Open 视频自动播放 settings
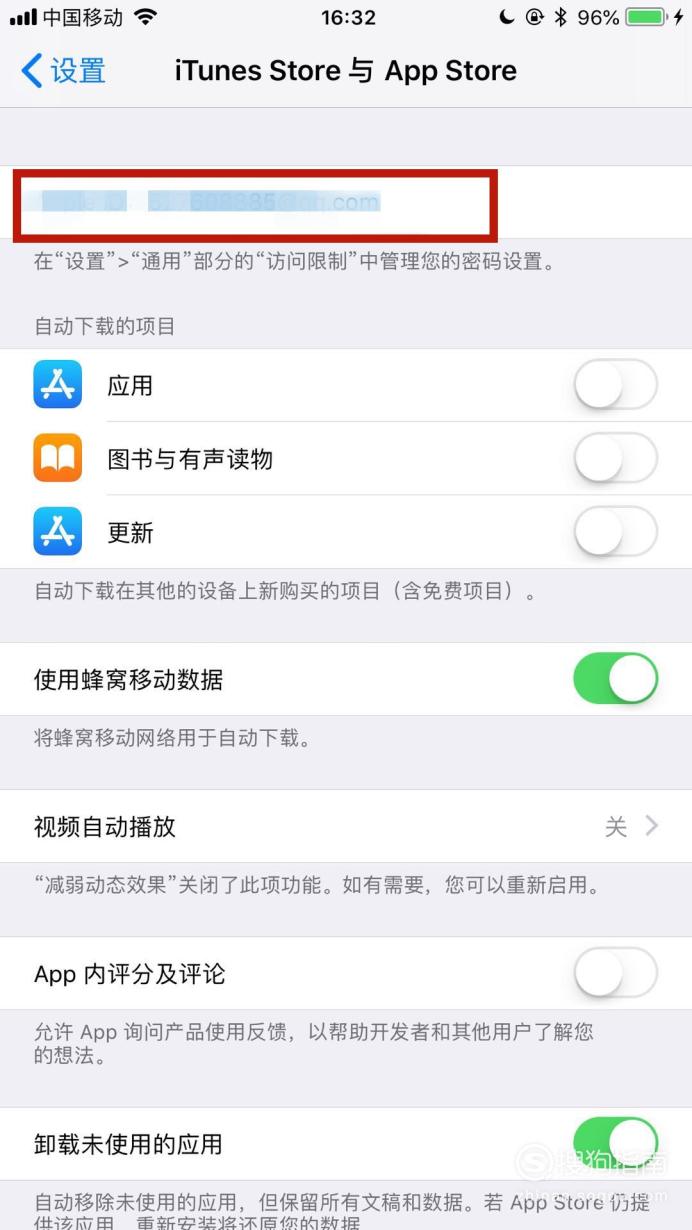 coord(346,827)
